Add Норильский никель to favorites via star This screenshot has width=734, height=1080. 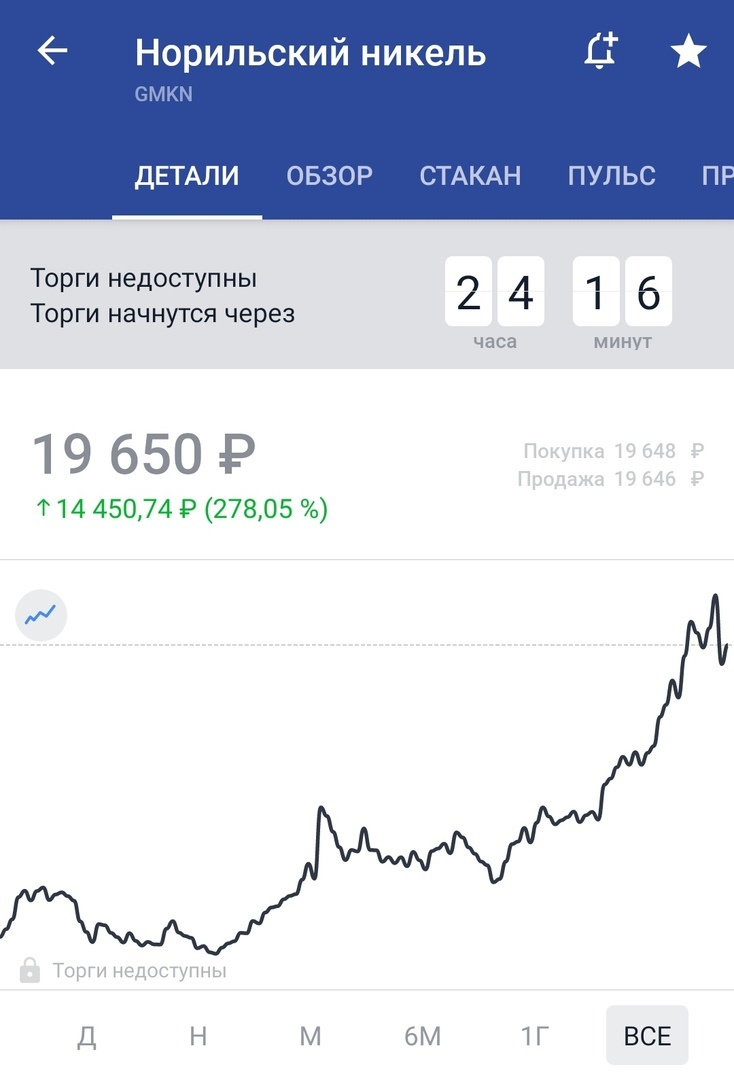click(688, 51)
